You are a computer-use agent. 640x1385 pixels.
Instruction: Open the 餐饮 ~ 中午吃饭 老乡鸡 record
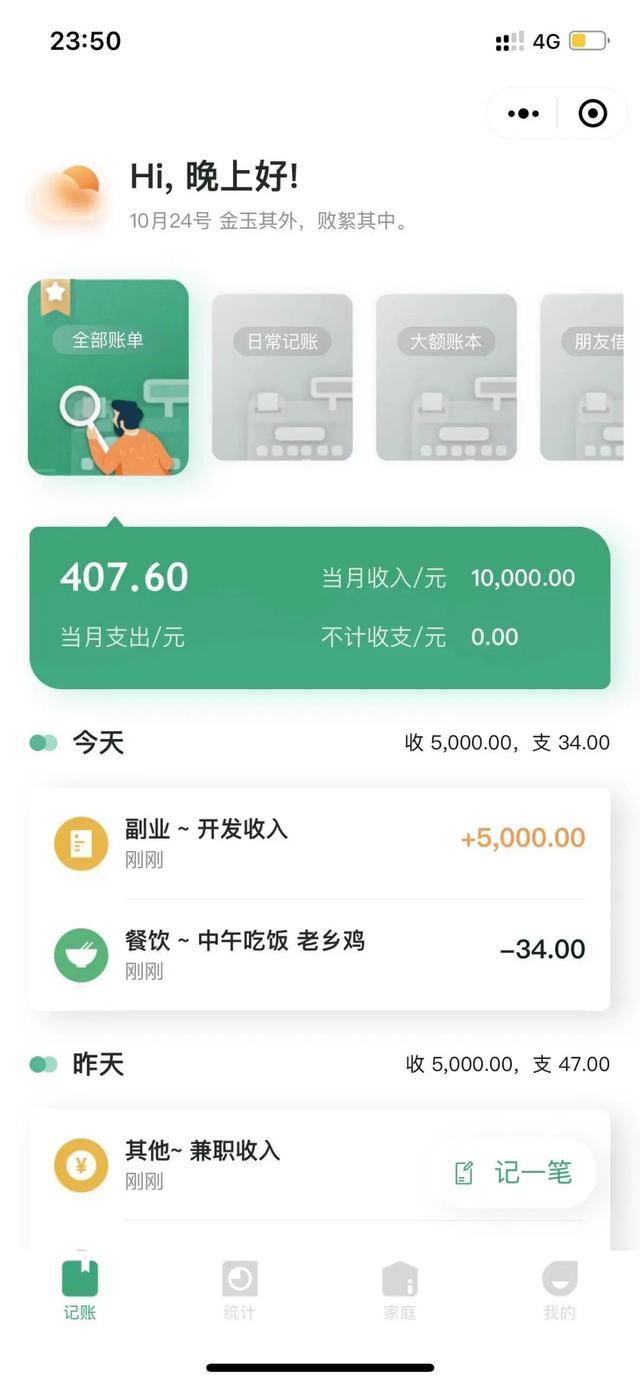(x=319, y=954)
